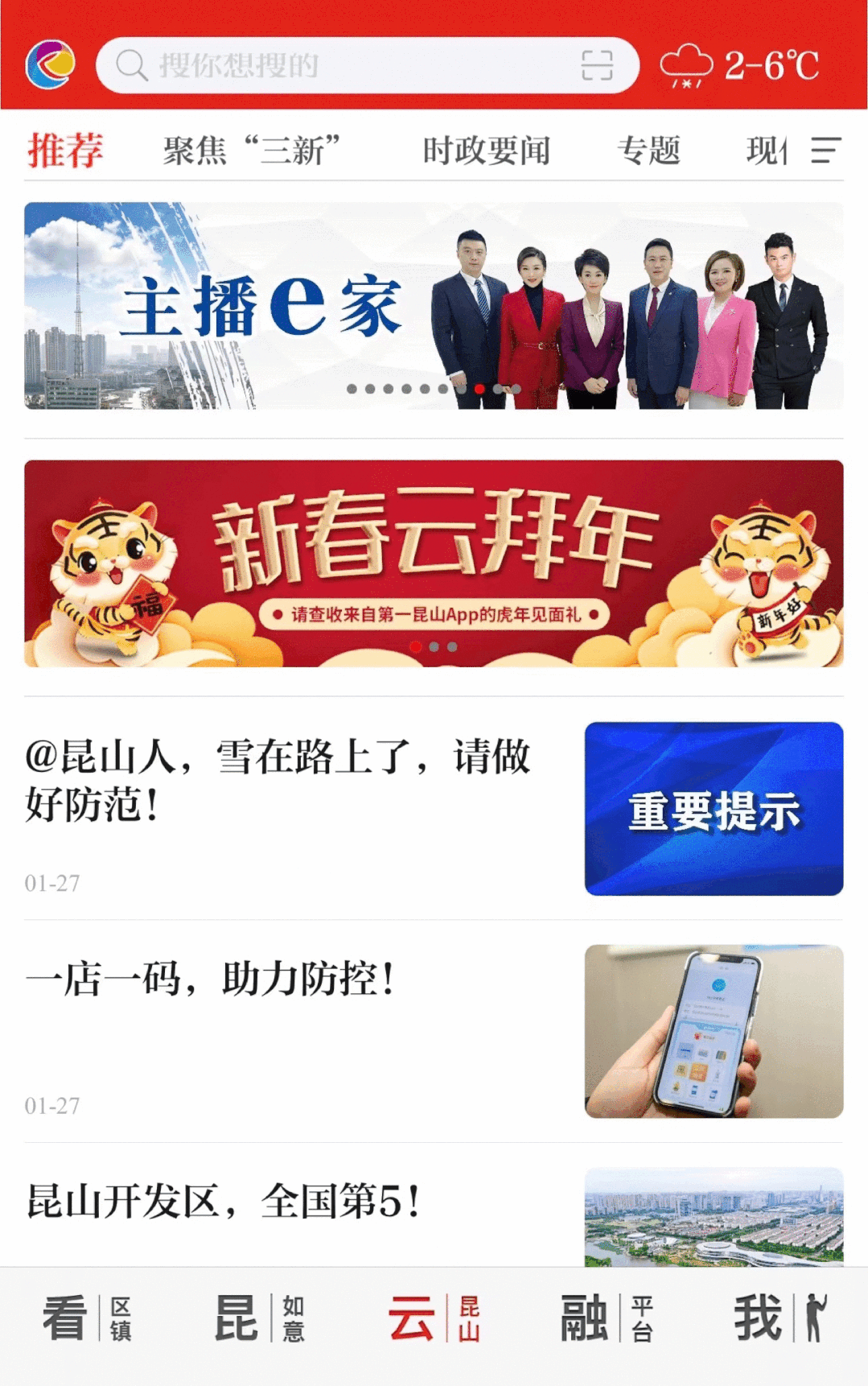Tap the search box 搜你想搜的
The width and height of the screenshot is (868, 1386).
pos(338,65)
